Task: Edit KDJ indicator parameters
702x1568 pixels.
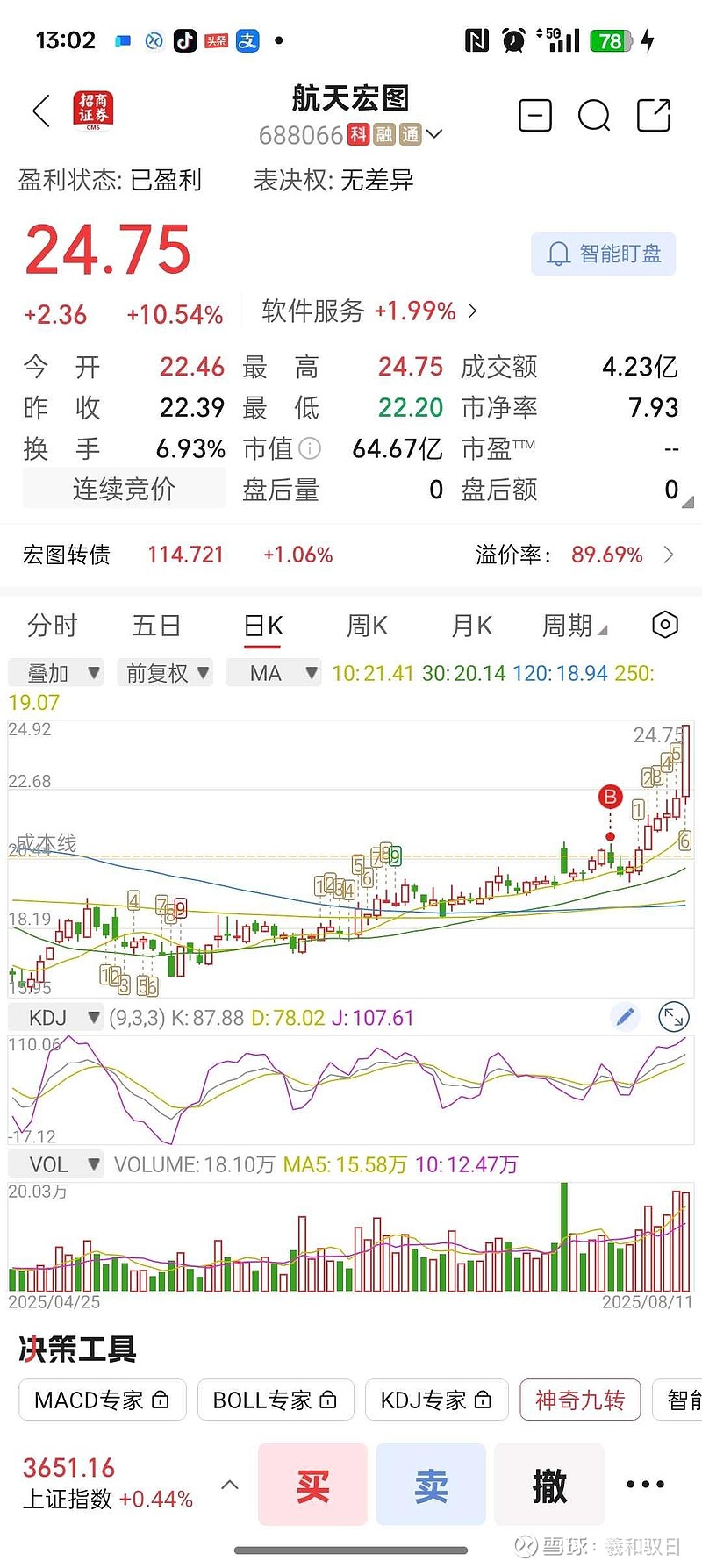Action: click(625, 1017)
